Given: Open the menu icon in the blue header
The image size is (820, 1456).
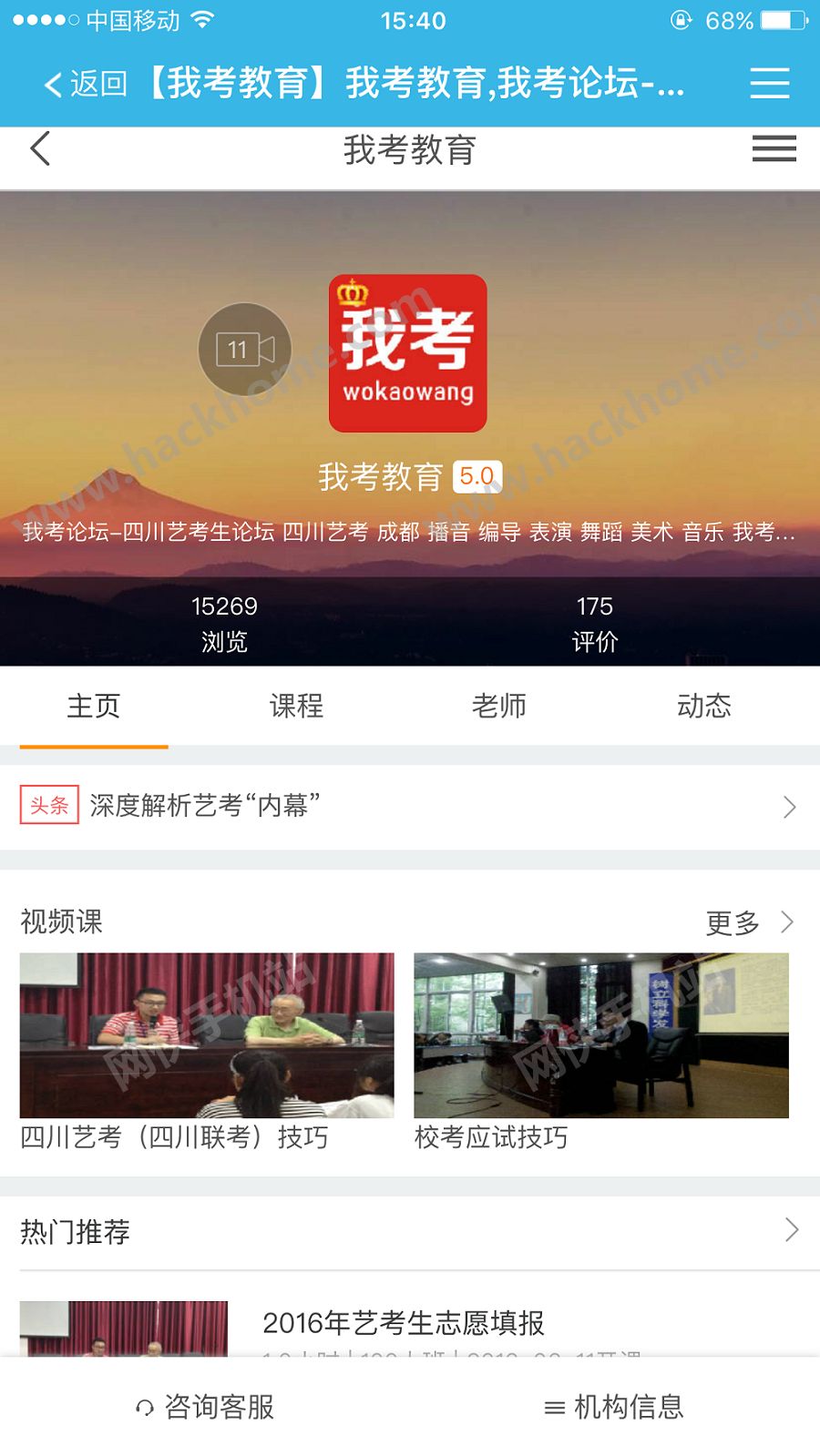Looking at the screenshot, I should pyautogui.click(x=769, y=84).
